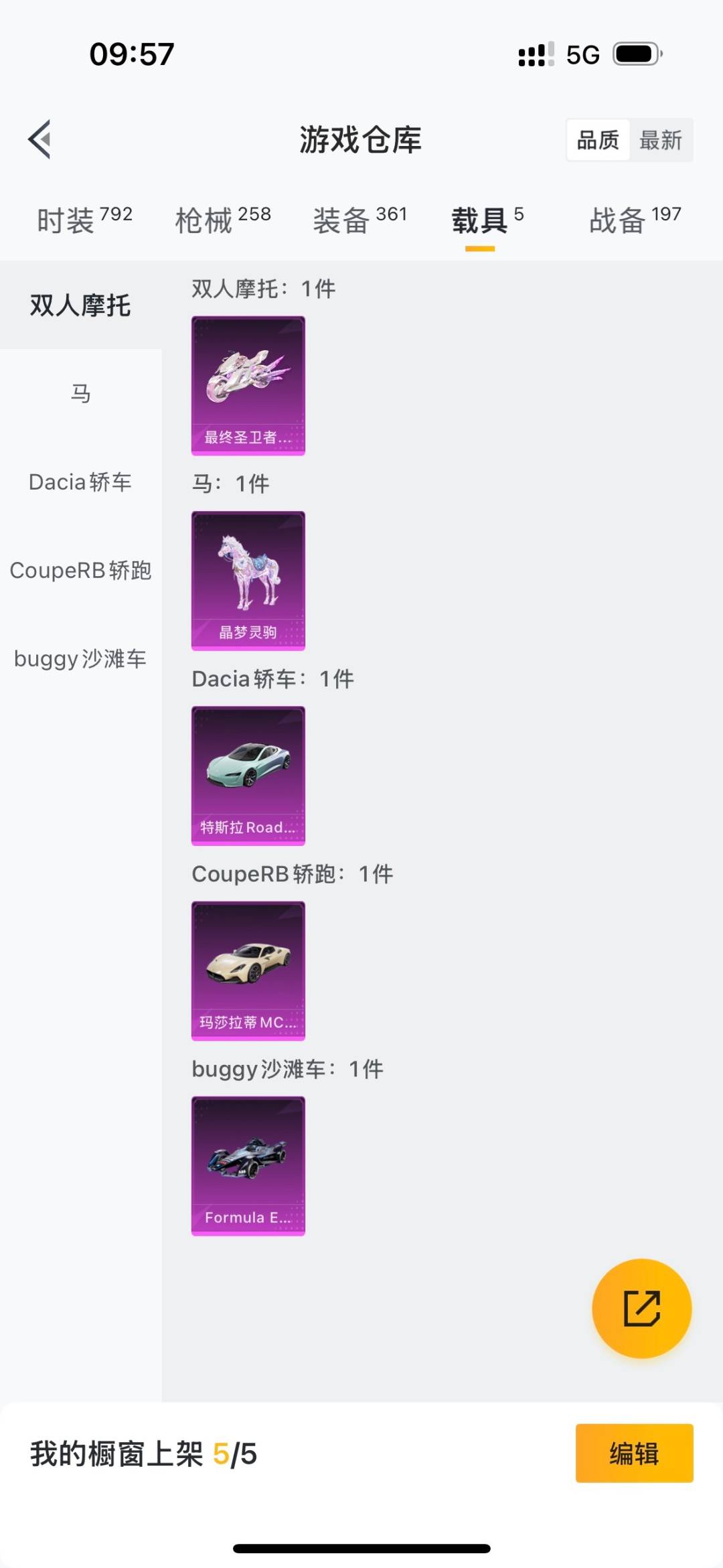723x1568 pixels.
Task: Select the CoupeRB轿跑 category
Action: [80, 571]
